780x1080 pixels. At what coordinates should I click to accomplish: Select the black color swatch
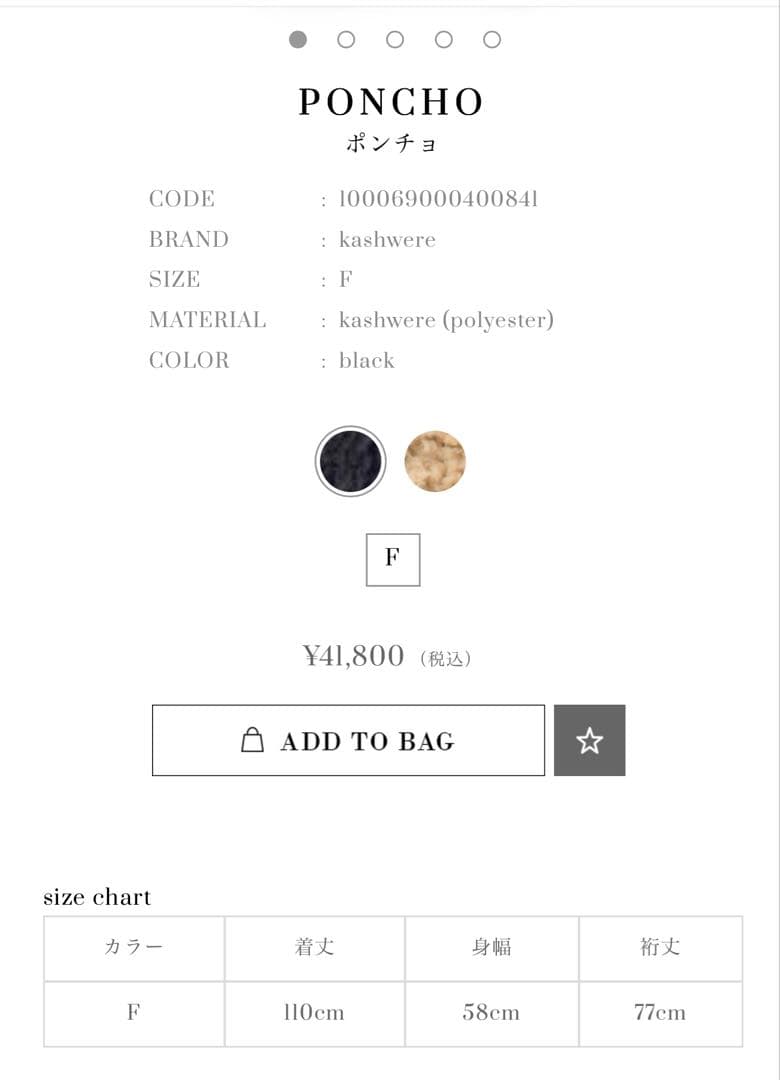[350, 461]
